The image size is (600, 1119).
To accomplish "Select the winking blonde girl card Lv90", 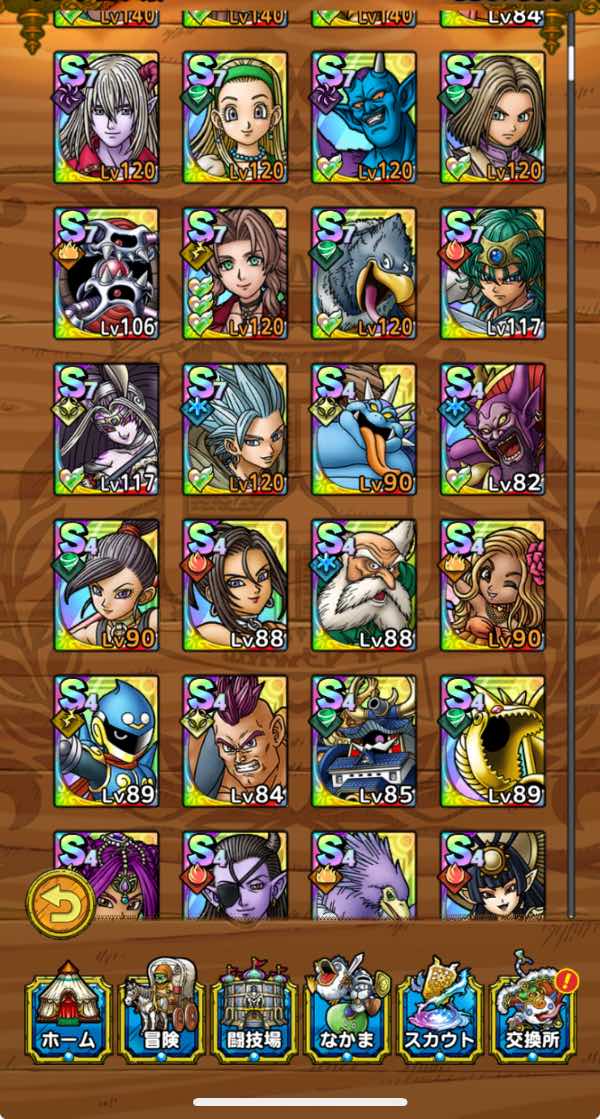I will coord(493,586).
